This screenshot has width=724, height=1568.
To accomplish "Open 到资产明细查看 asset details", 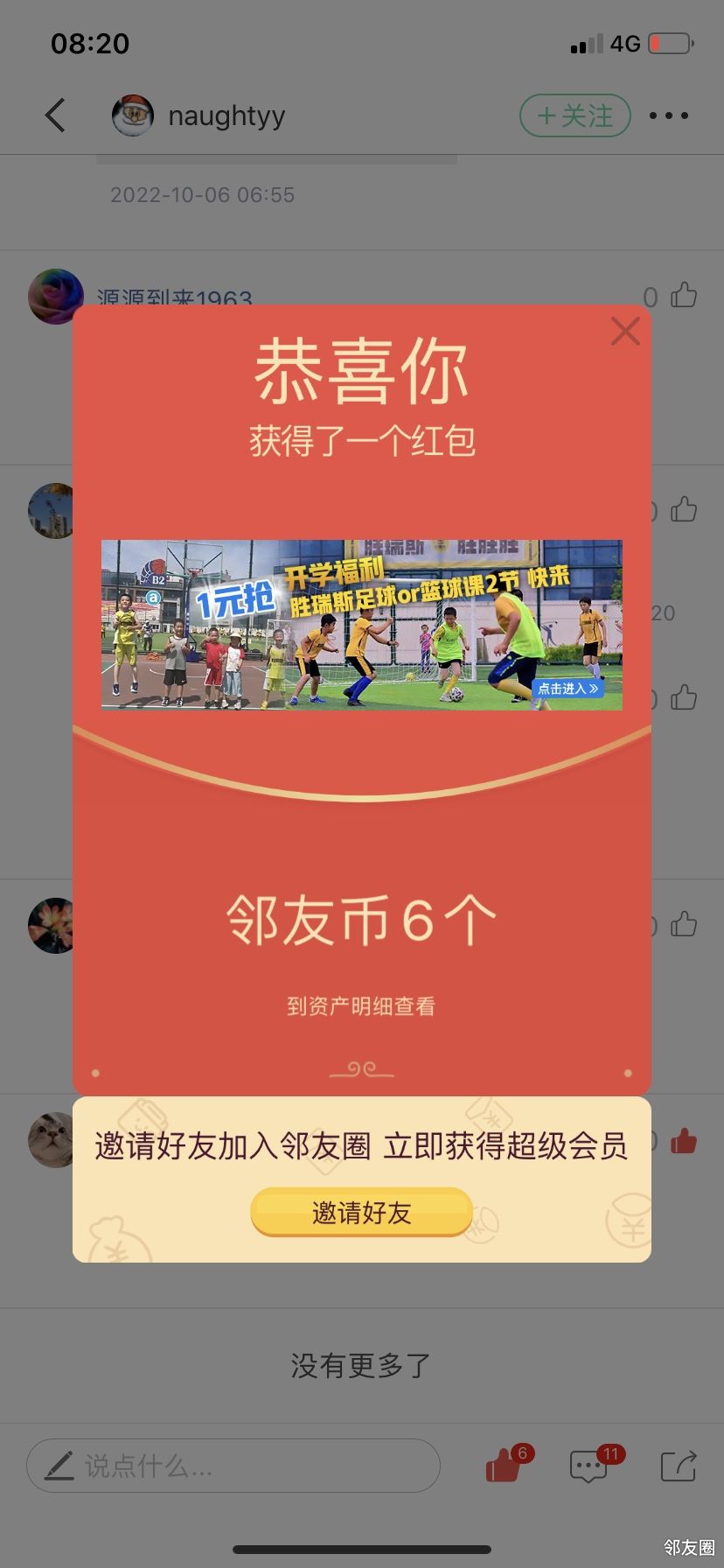I will tap(361, 1006).
